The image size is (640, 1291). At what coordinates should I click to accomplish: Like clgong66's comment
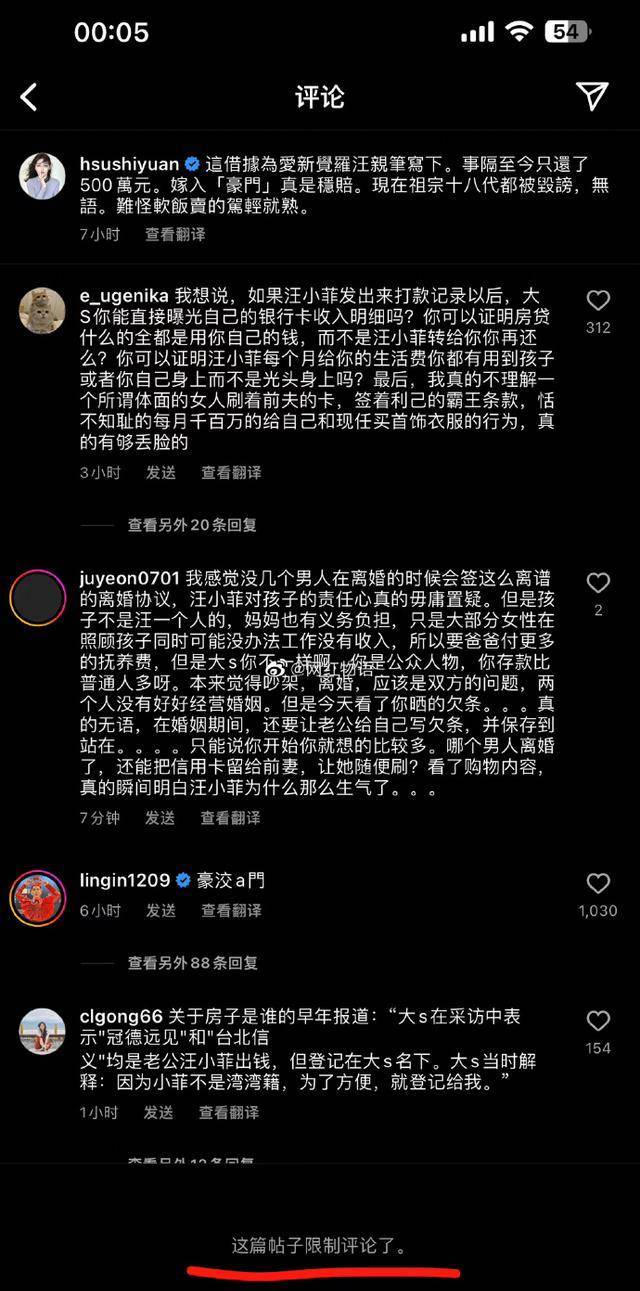pyautogui.click(x=598, y=1021)
